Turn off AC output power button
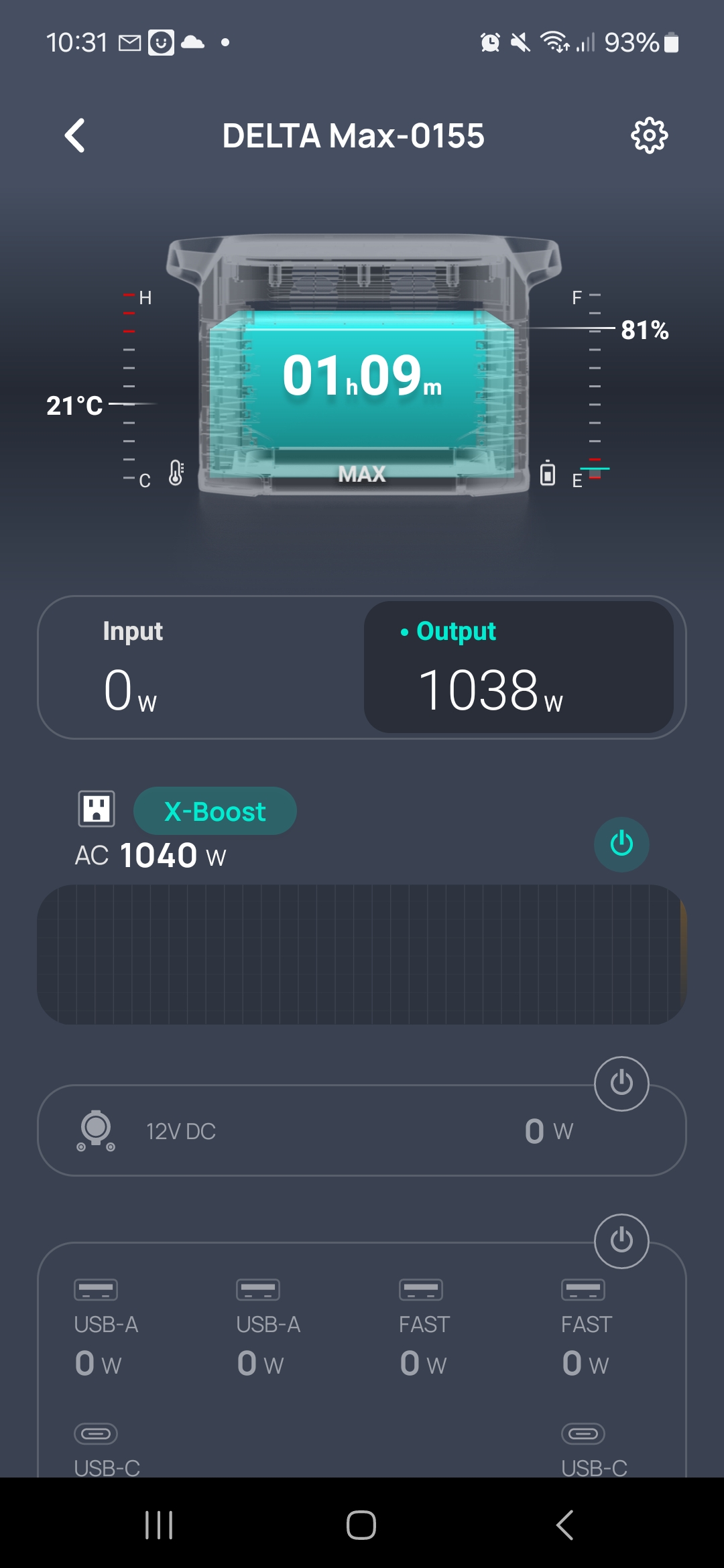Screen dimensions: 724x1568 621,844
